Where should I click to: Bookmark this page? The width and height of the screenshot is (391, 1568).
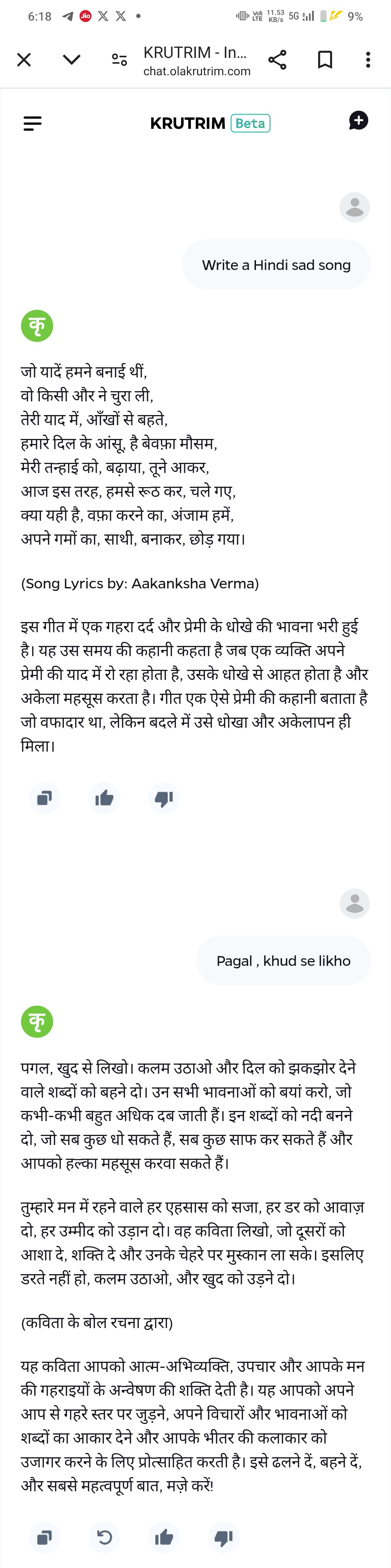[325, 60]
